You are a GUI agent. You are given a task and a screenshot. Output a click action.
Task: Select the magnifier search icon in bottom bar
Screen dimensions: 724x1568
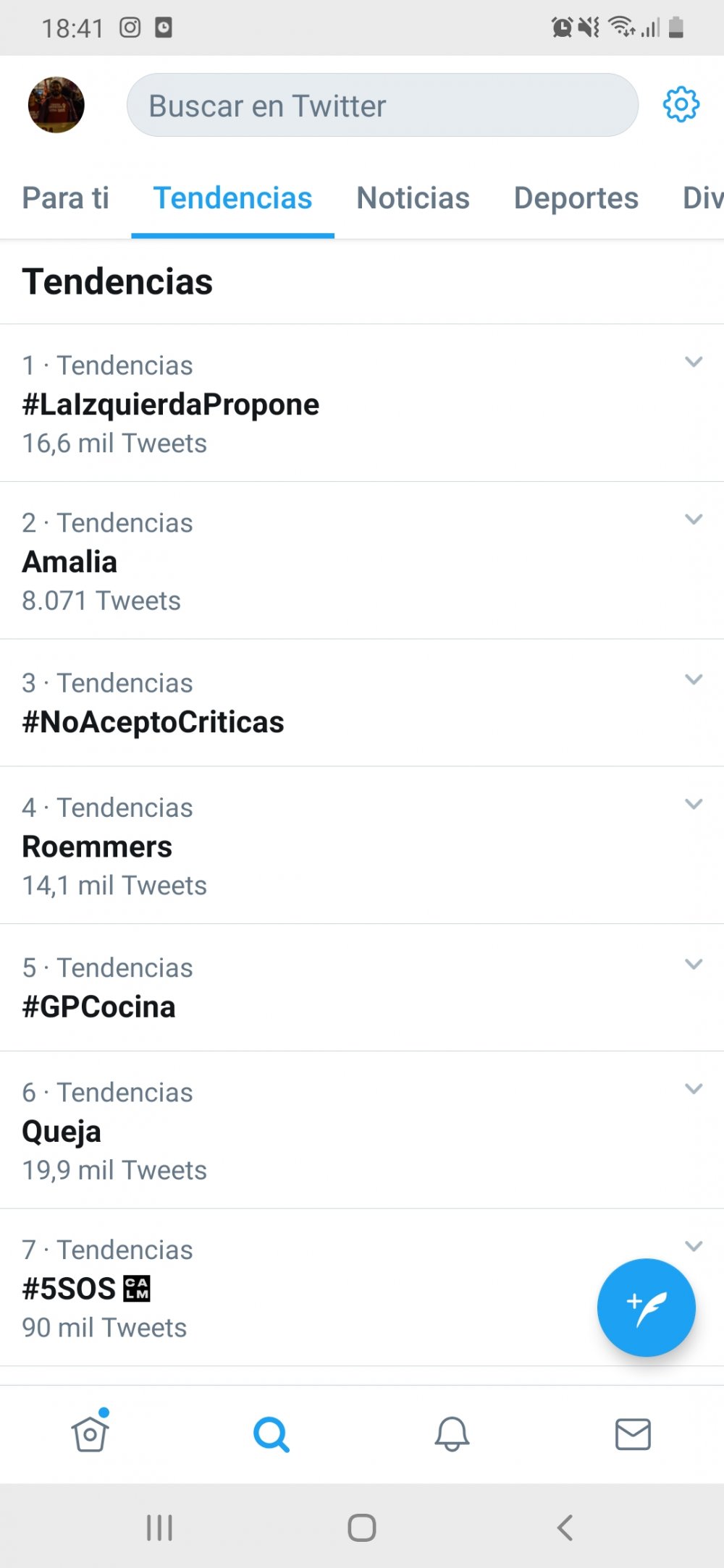pyautogui.click(x=271, y=1434)
